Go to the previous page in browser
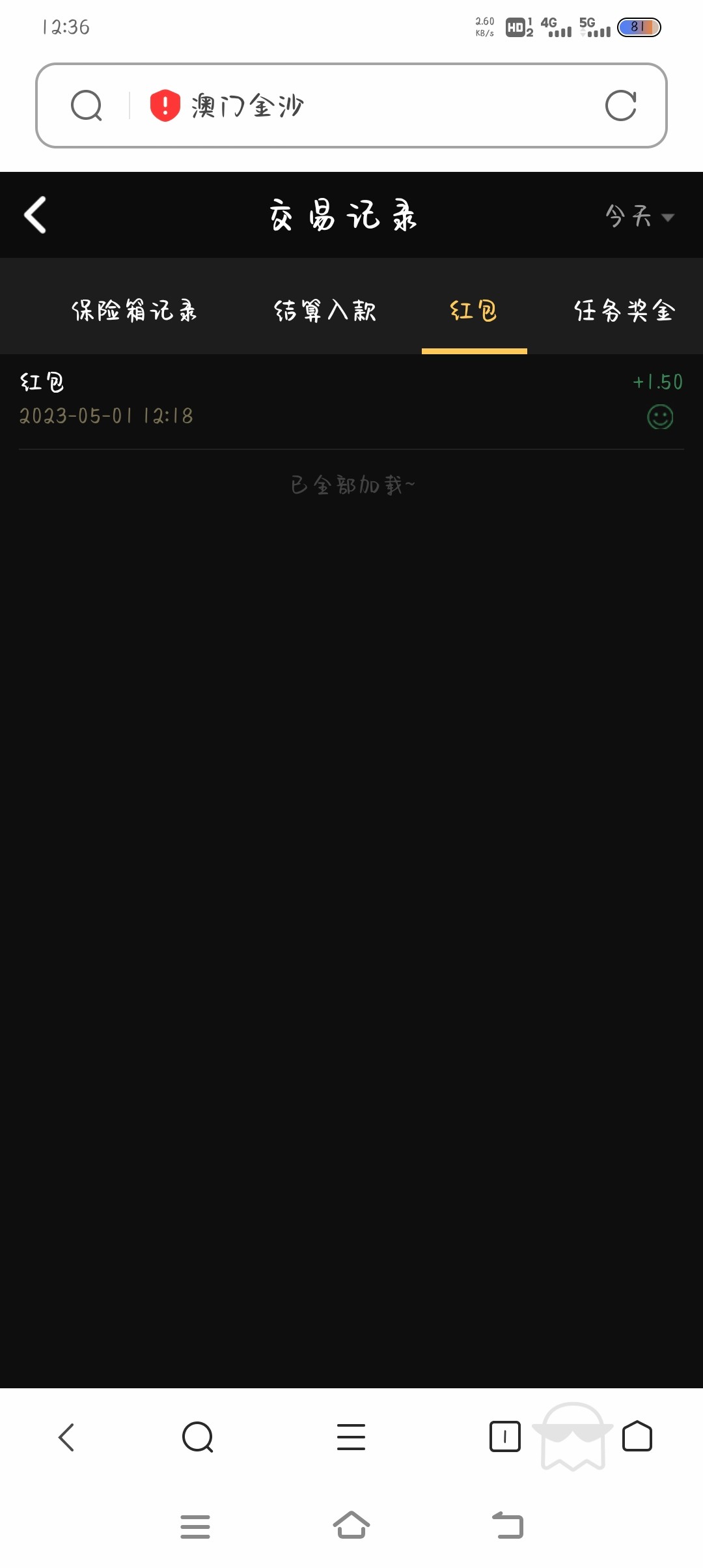703x1568 pixels. pos(66,1437)
